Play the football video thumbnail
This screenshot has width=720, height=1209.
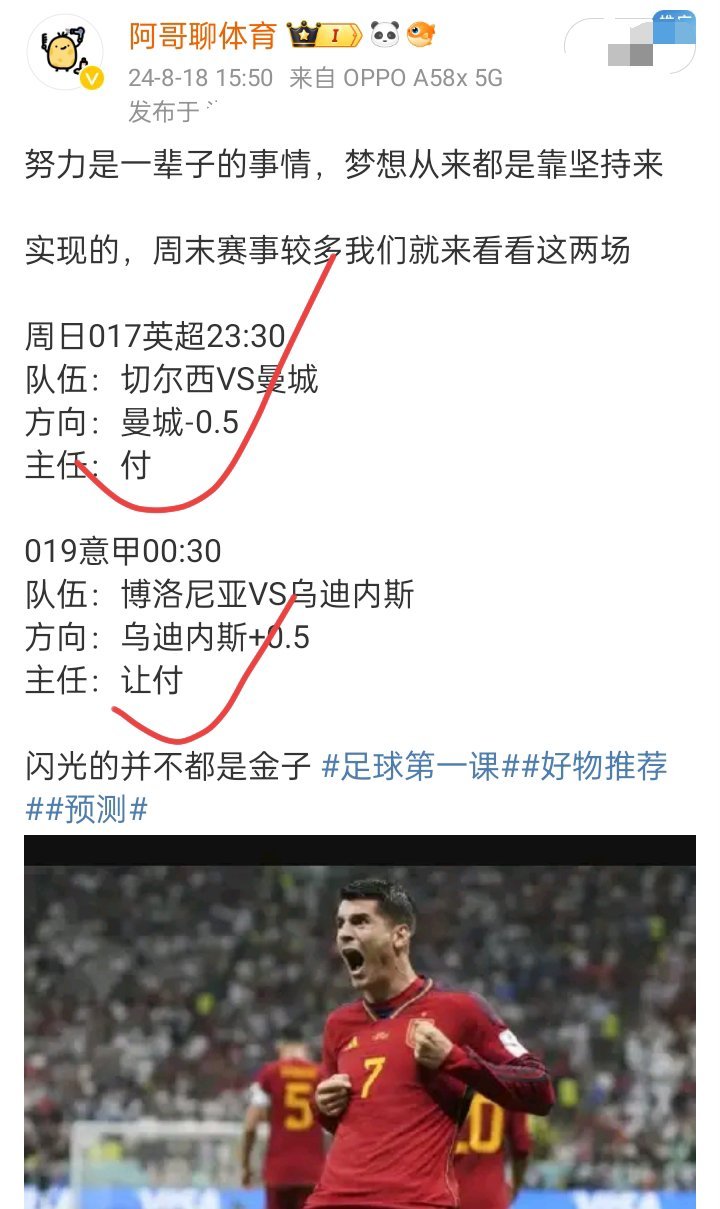[x=360, y=1020]
